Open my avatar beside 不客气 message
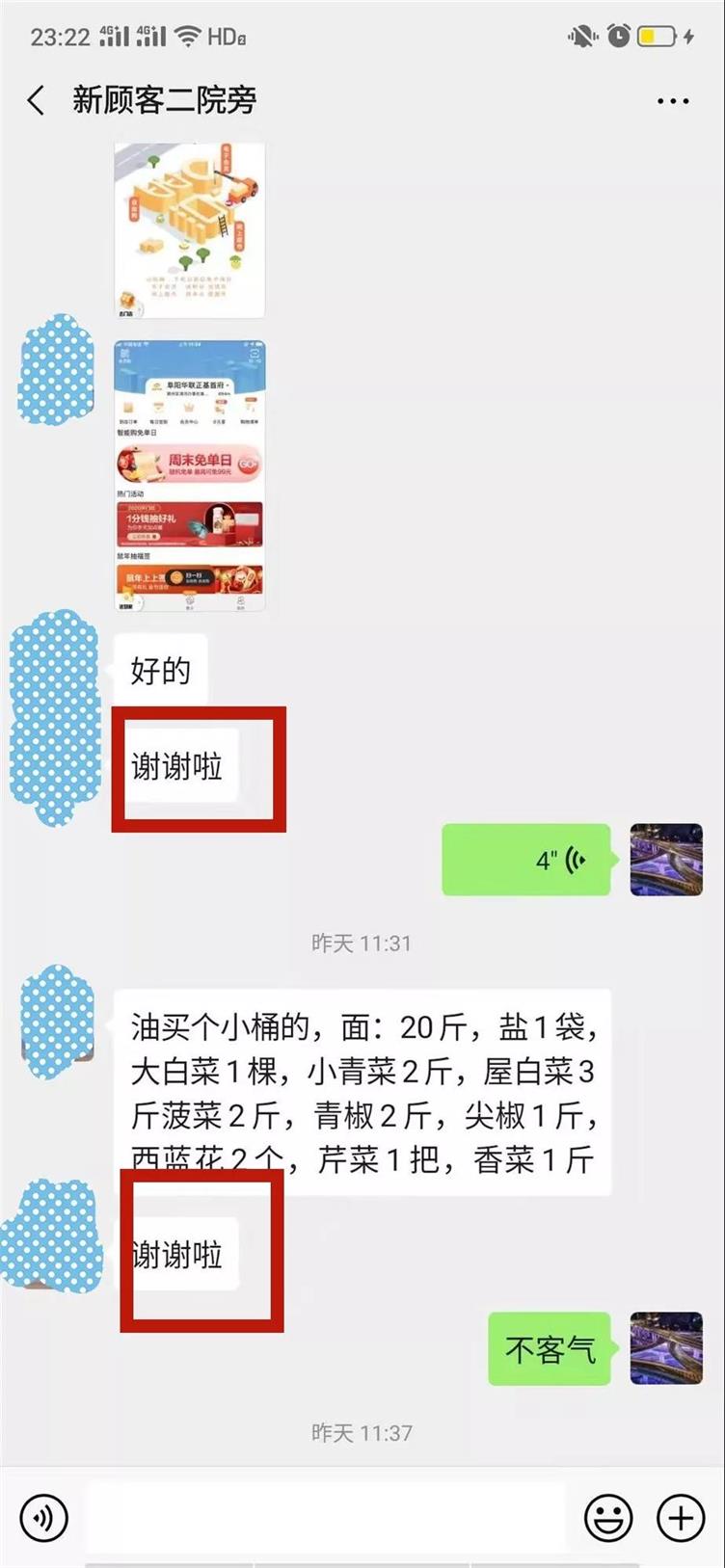The height and width of the screenshot is (1568, 725). click(x=666, y=1348)
